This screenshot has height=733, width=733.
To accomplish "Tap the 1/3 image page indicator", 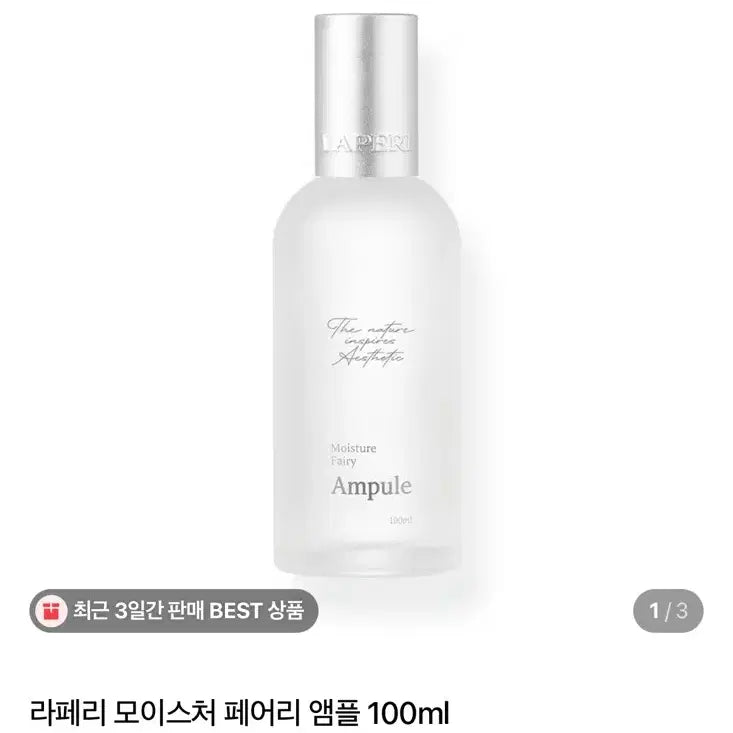I will [669, 610].
